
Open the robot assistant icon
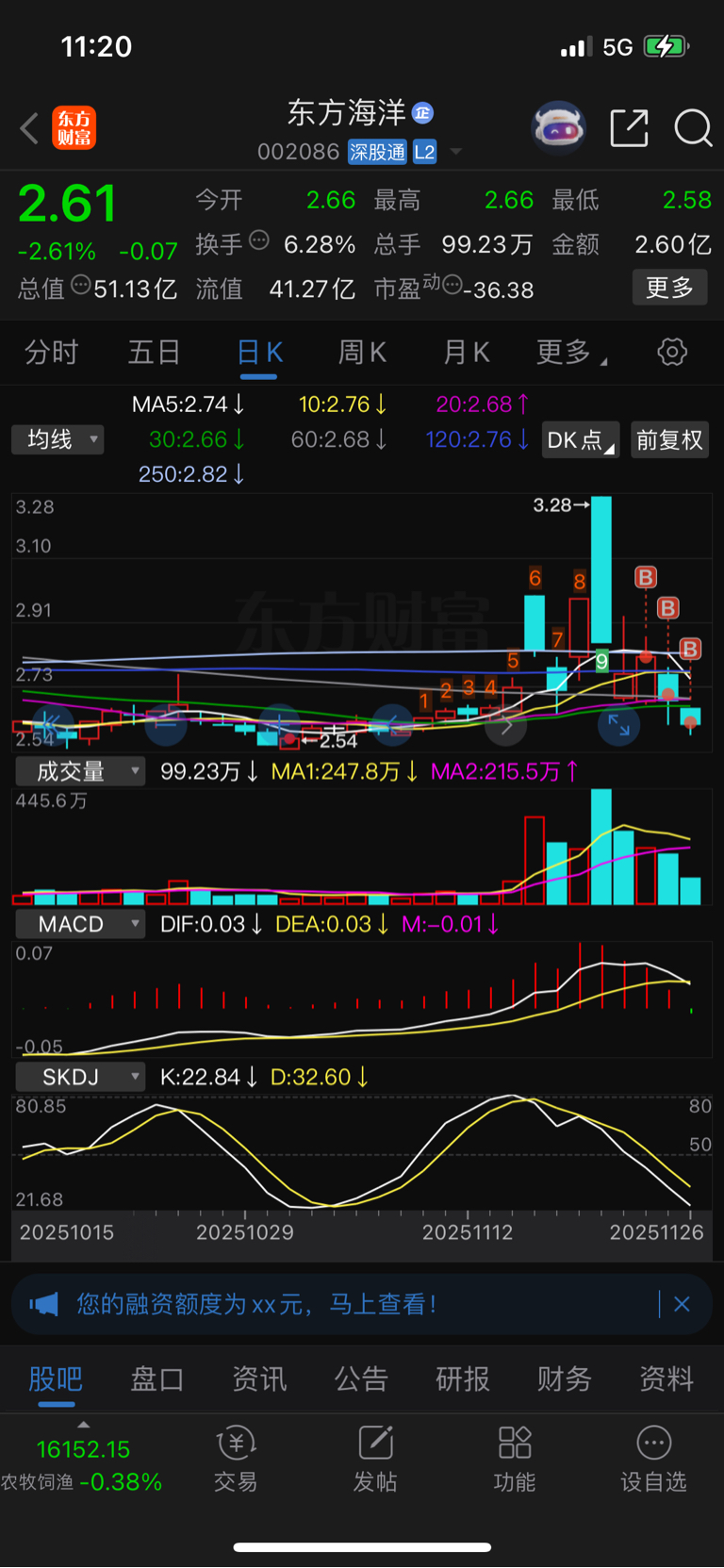[x=559, y=127]
